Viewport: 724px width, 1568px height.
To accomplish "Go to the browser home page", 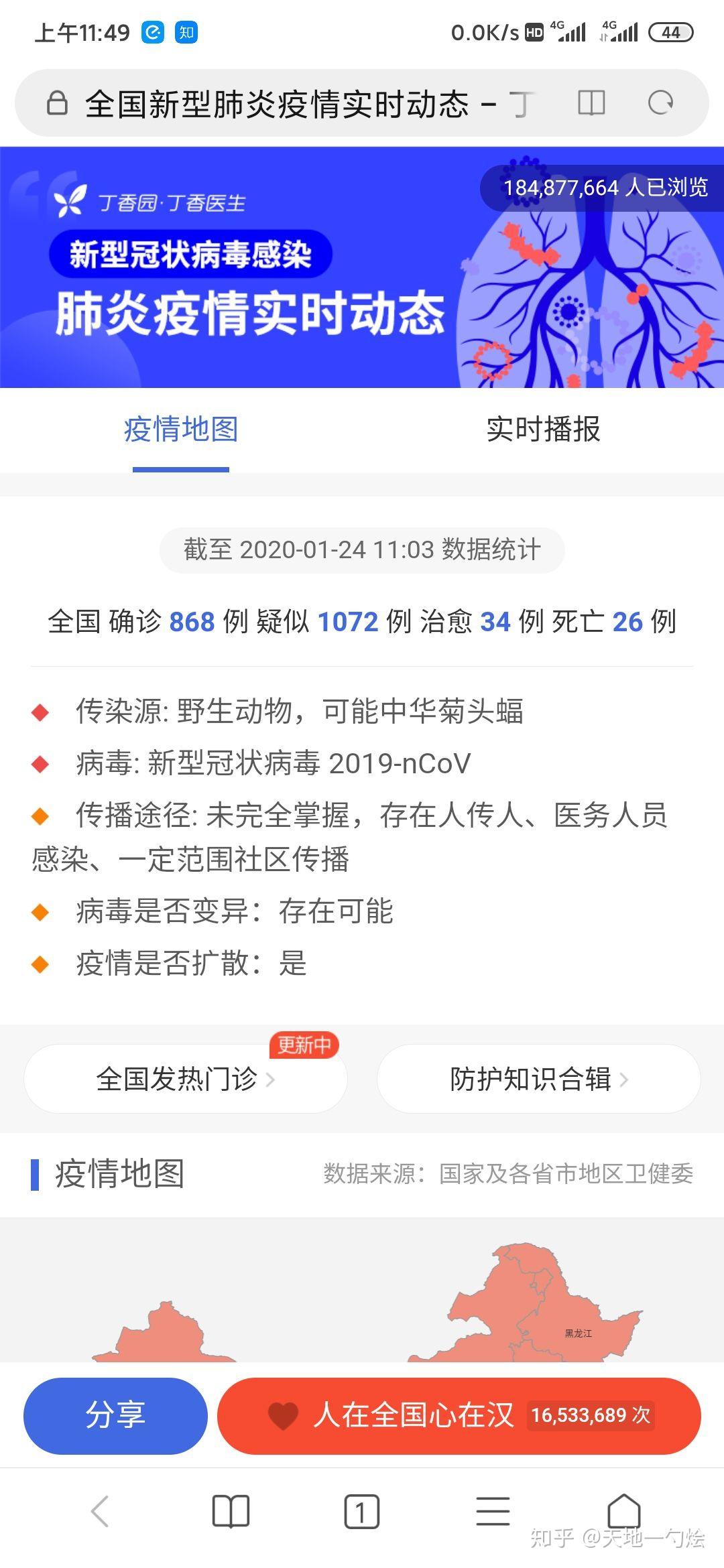I will [623, 1512].
